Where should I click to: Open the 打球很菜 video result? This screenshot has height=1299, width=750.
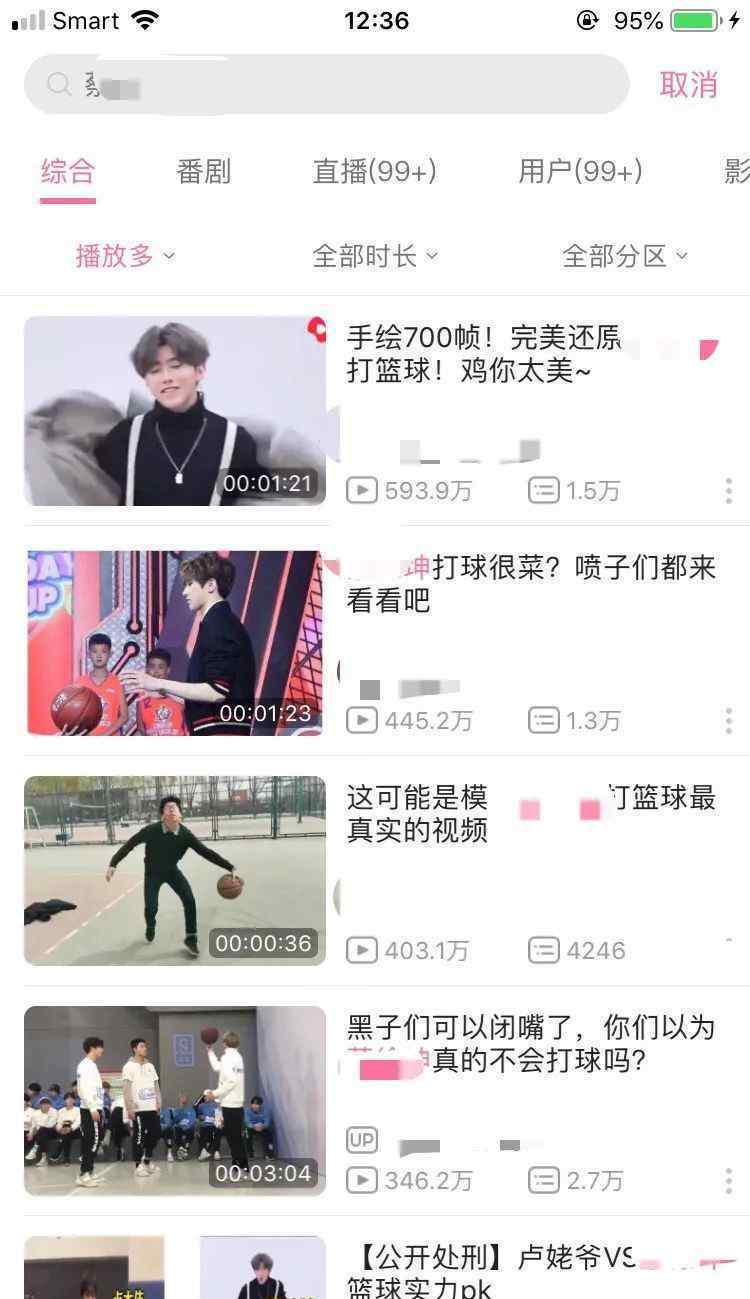coord(530,583)
